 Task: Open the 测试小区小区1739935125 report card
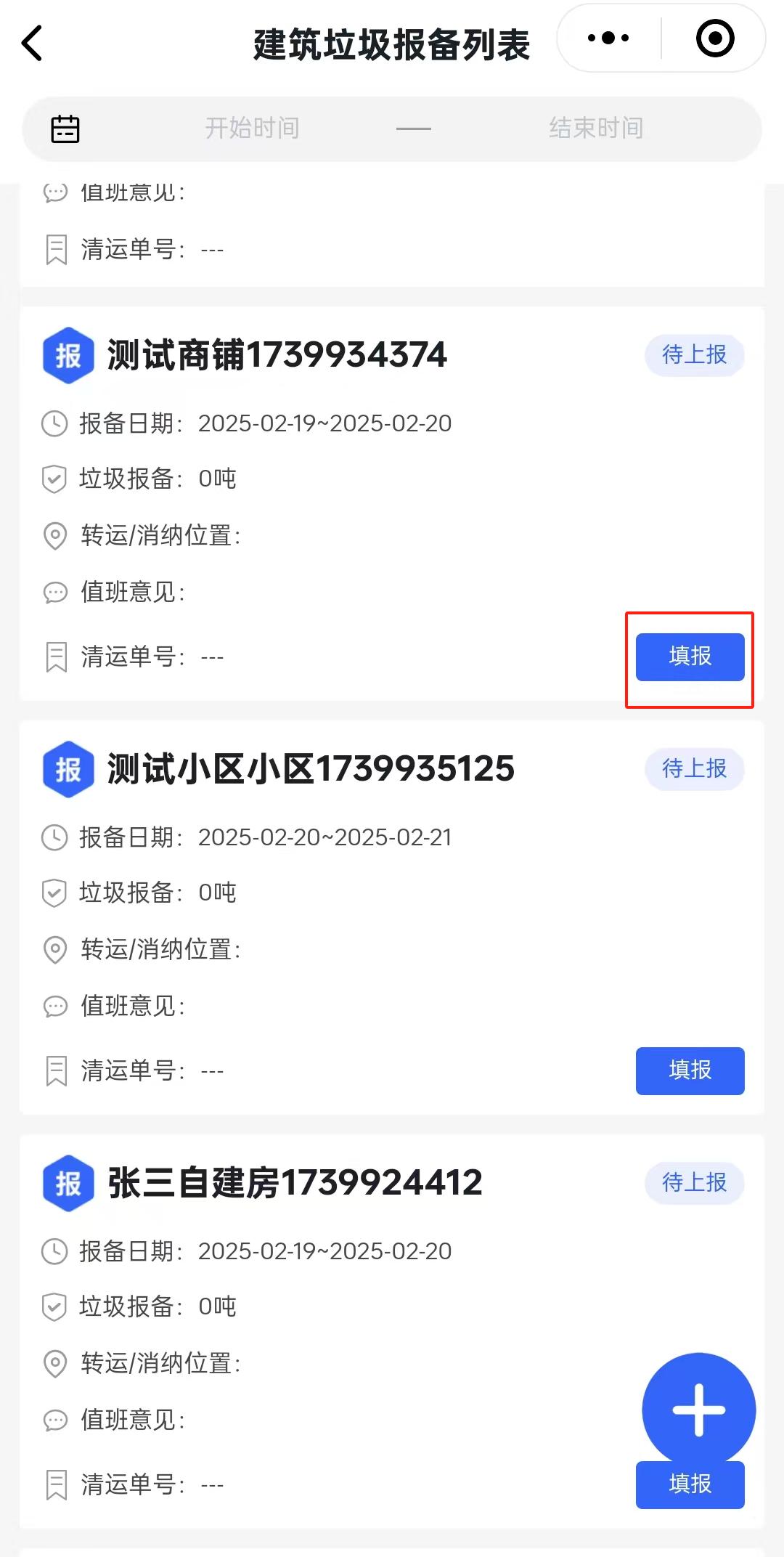pyautogui.click(x=311, y=770)
